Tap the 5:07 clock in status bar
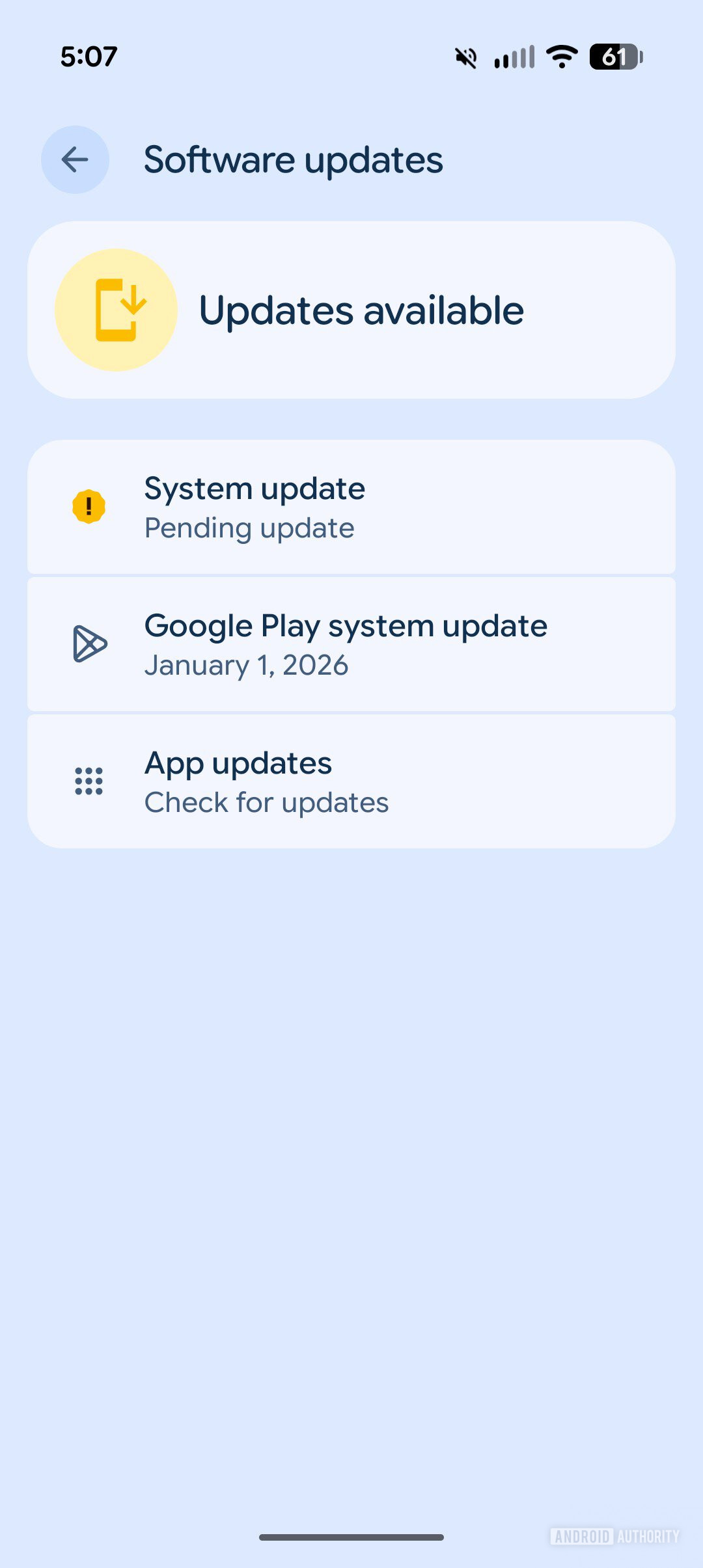 coord(89,57)
